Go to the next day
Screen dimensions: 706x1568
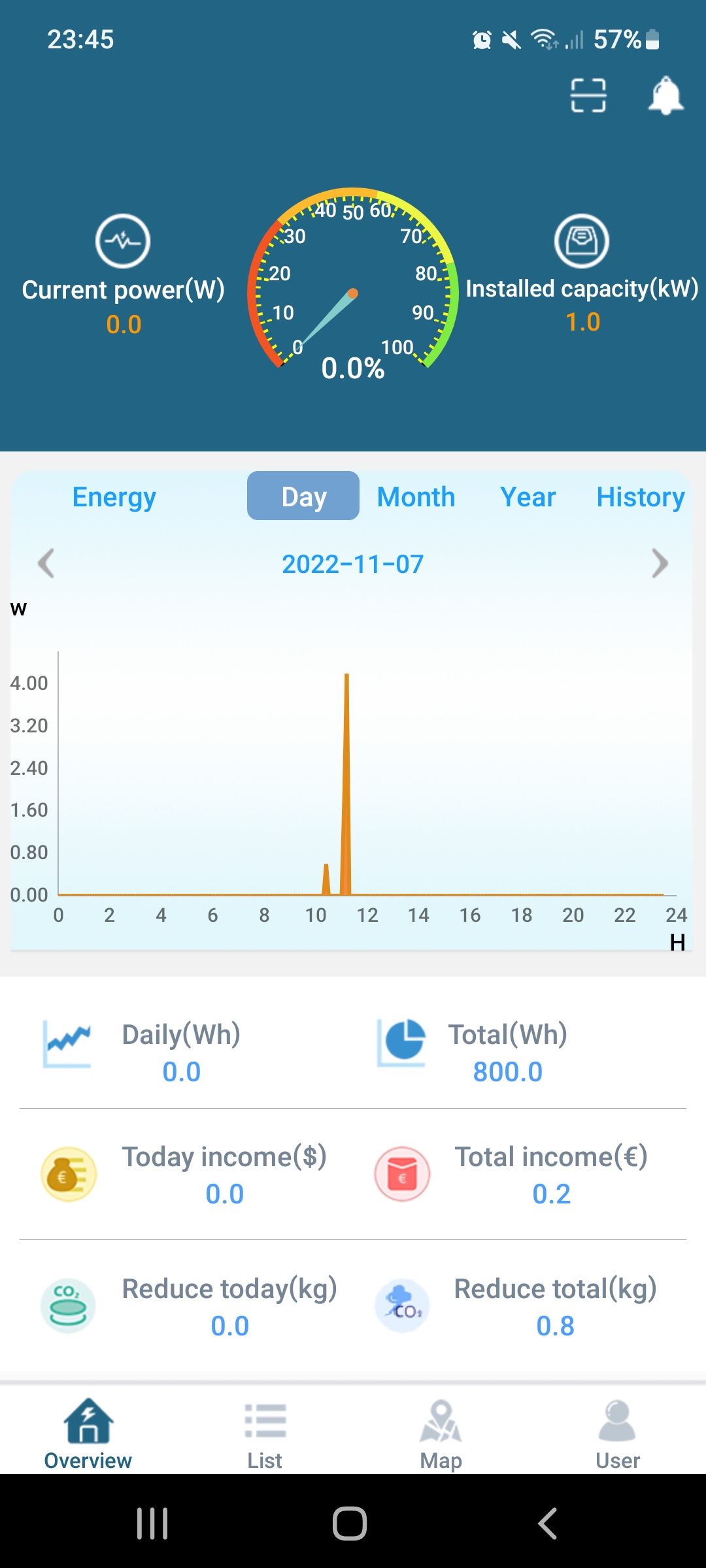click(660, 563)
